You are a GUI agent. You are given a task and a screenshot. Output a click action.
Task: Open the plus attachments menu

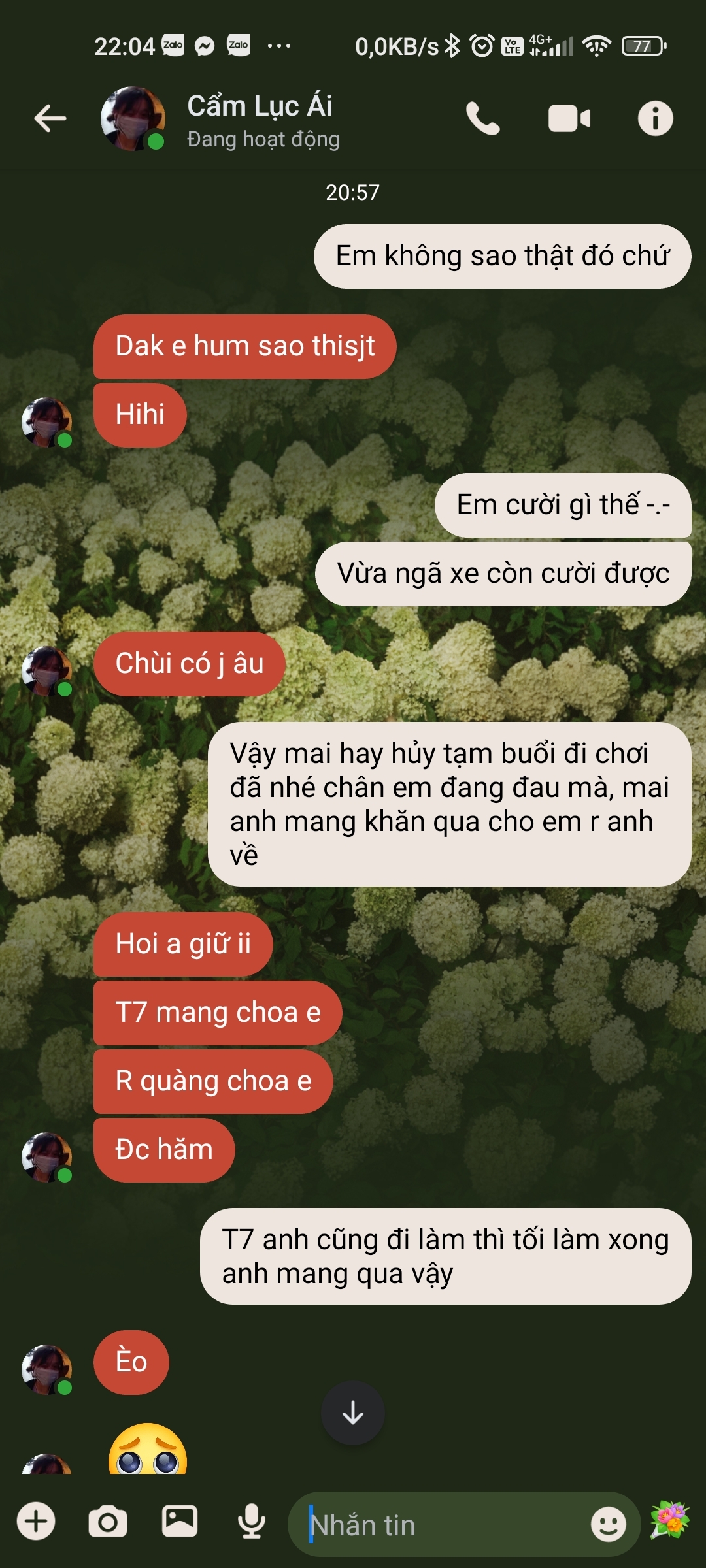[36, 1521]
